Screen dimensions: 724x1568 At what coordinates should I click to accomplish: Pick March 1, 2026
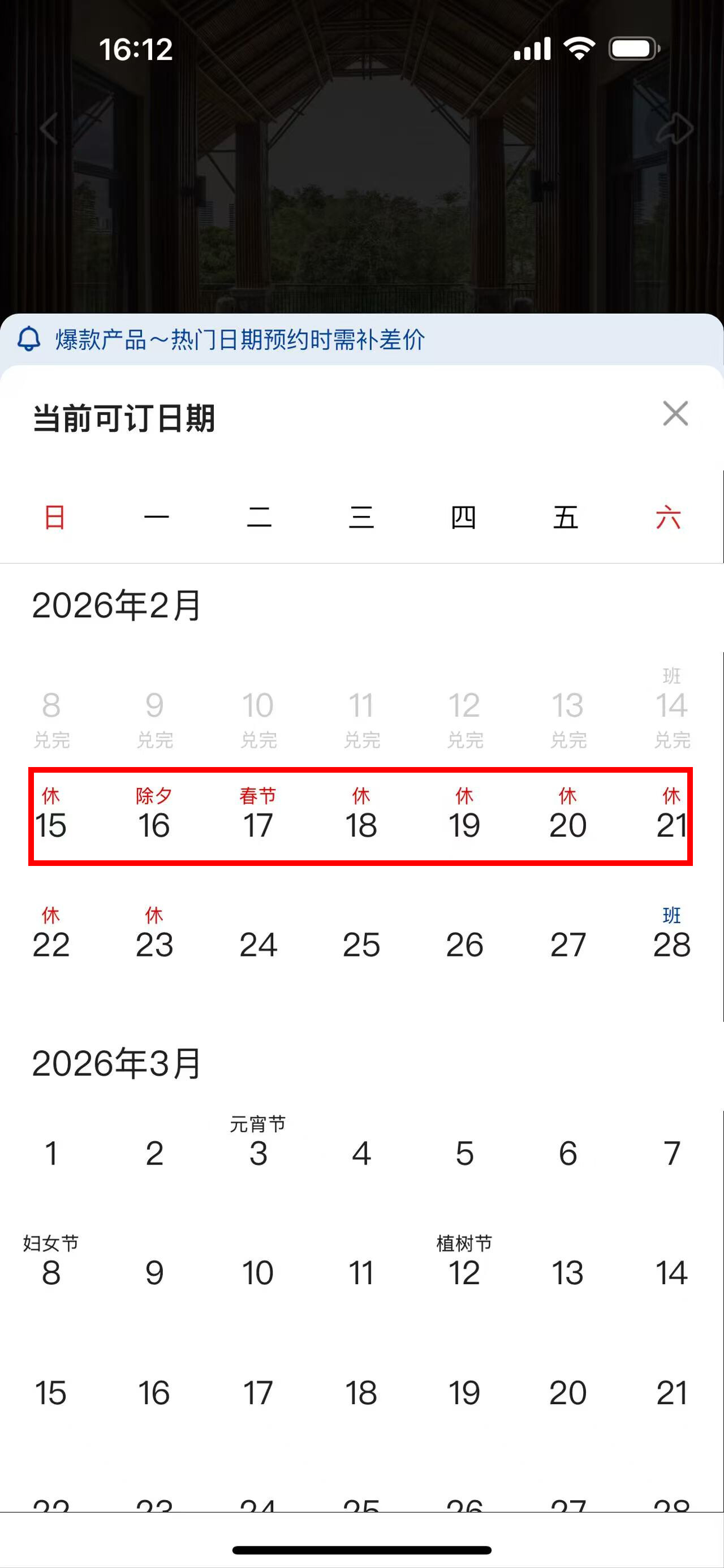(51, 1153)
